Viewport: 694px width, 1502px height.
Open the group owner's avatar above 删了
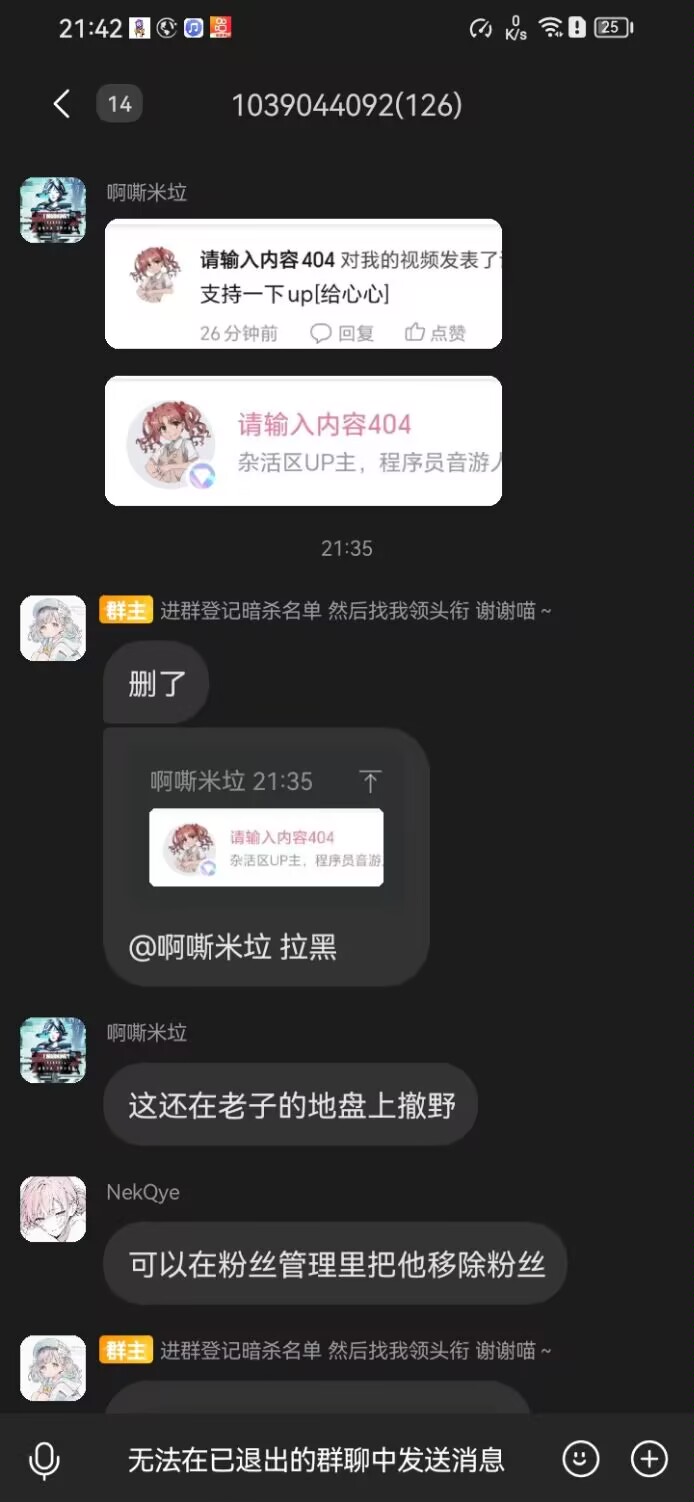click(x=53, y=628)
